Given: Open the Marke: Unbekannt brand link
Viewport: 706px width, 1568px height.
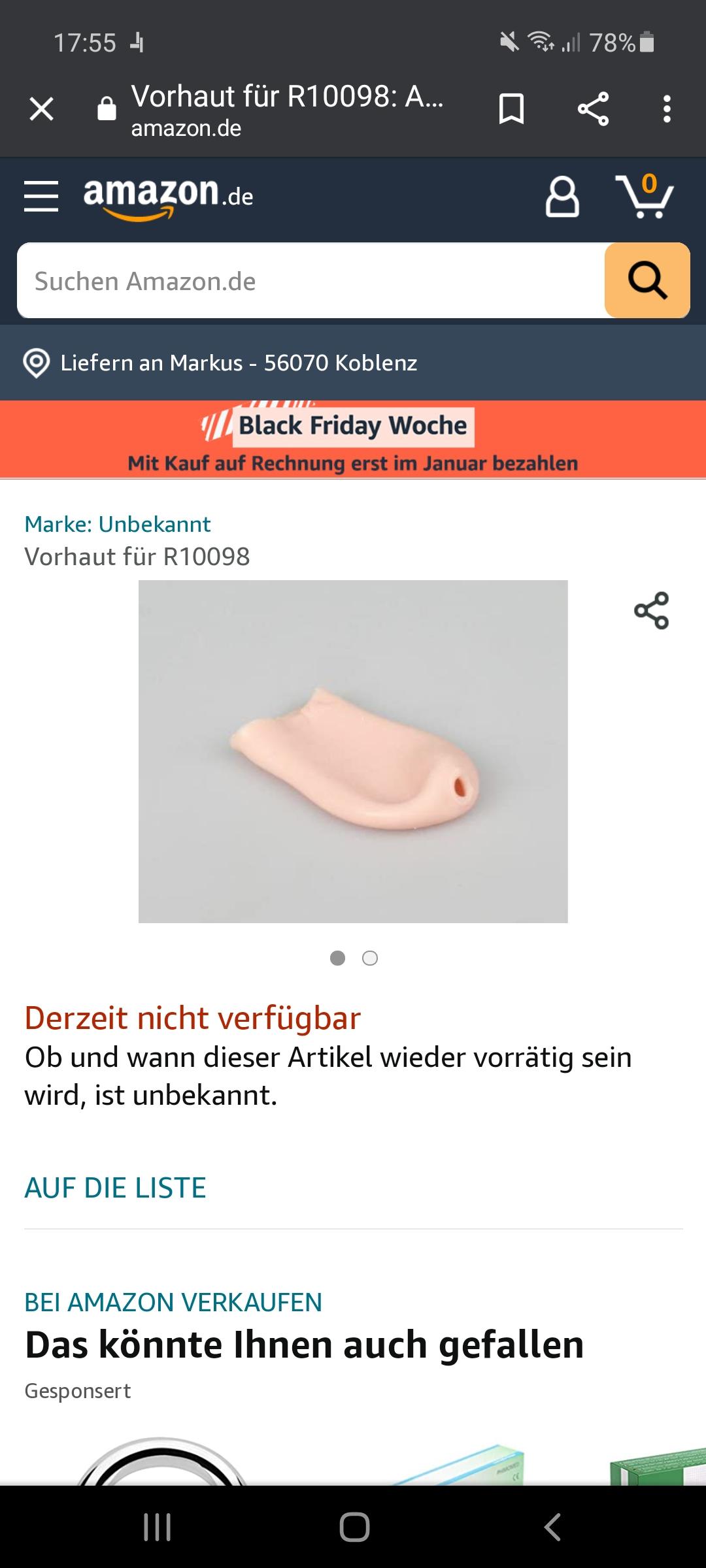Looking at the screenshot, I should pyautogui.click(x=118, y=524).
